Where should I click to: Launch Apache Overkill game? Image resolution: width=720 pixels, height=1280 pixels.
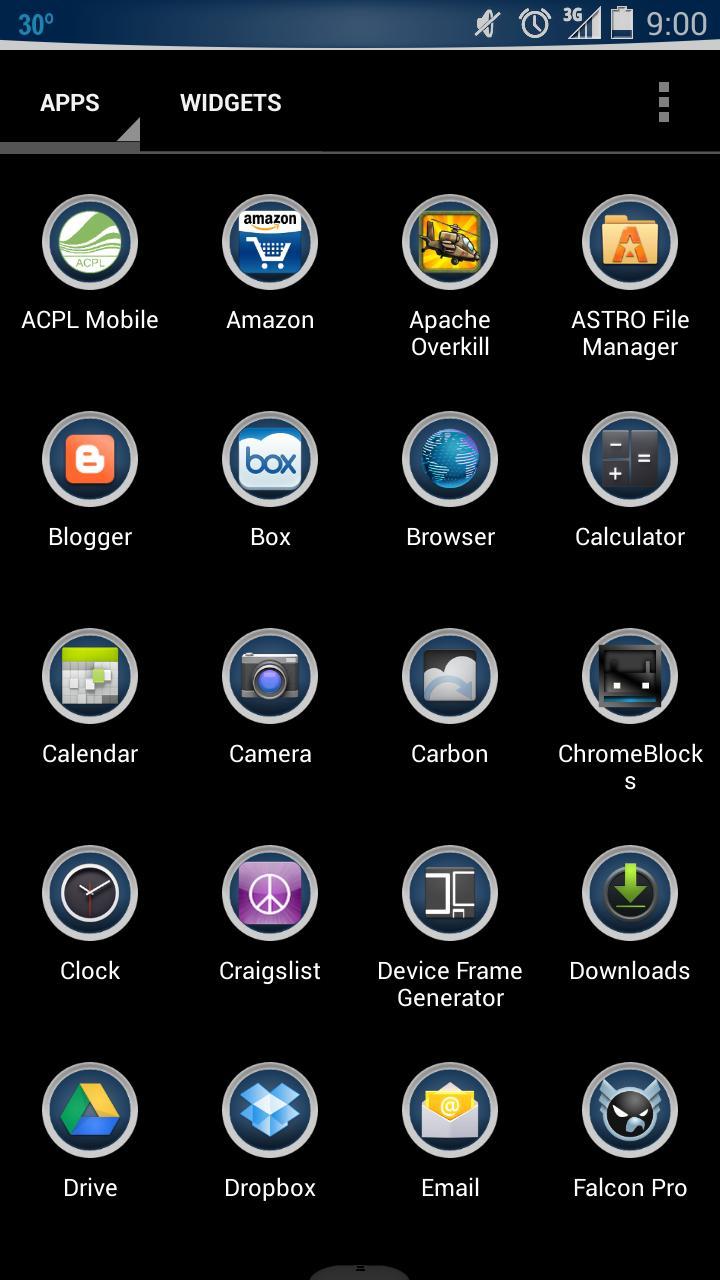[x=450, y=242]
